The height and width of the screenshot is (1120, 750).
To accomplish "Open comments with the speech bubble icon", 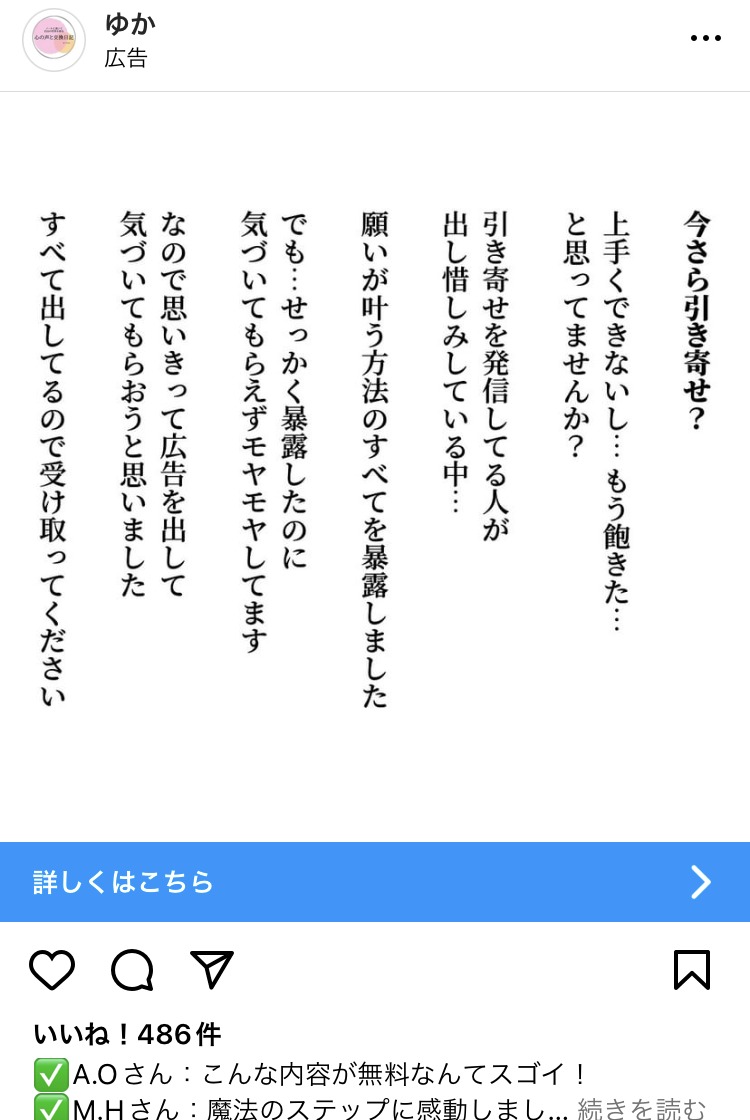I will (x=132, y=970).
